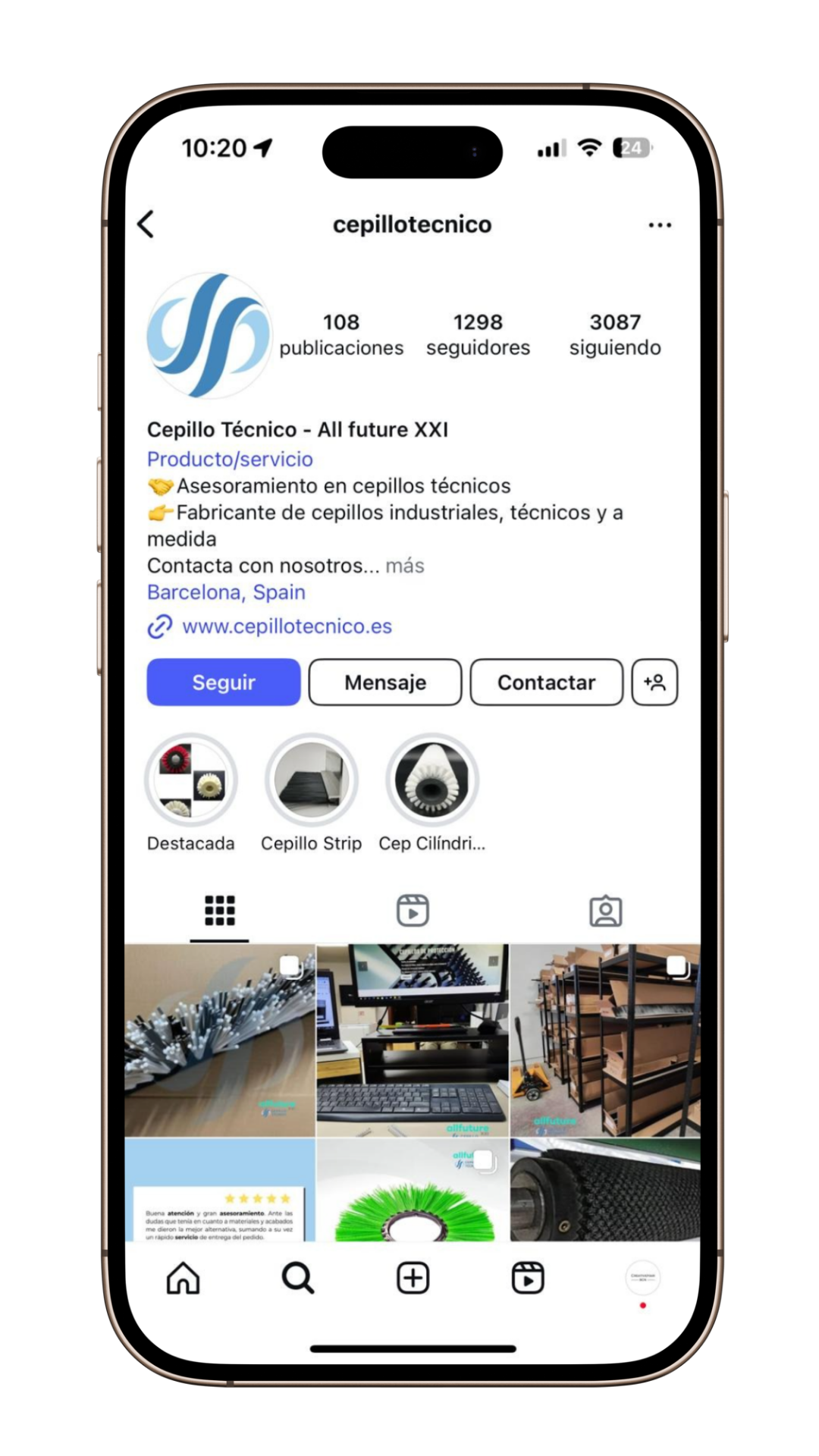Tap the Mensaje button
Screen dimensions: 819x1456
coord(385,682)
